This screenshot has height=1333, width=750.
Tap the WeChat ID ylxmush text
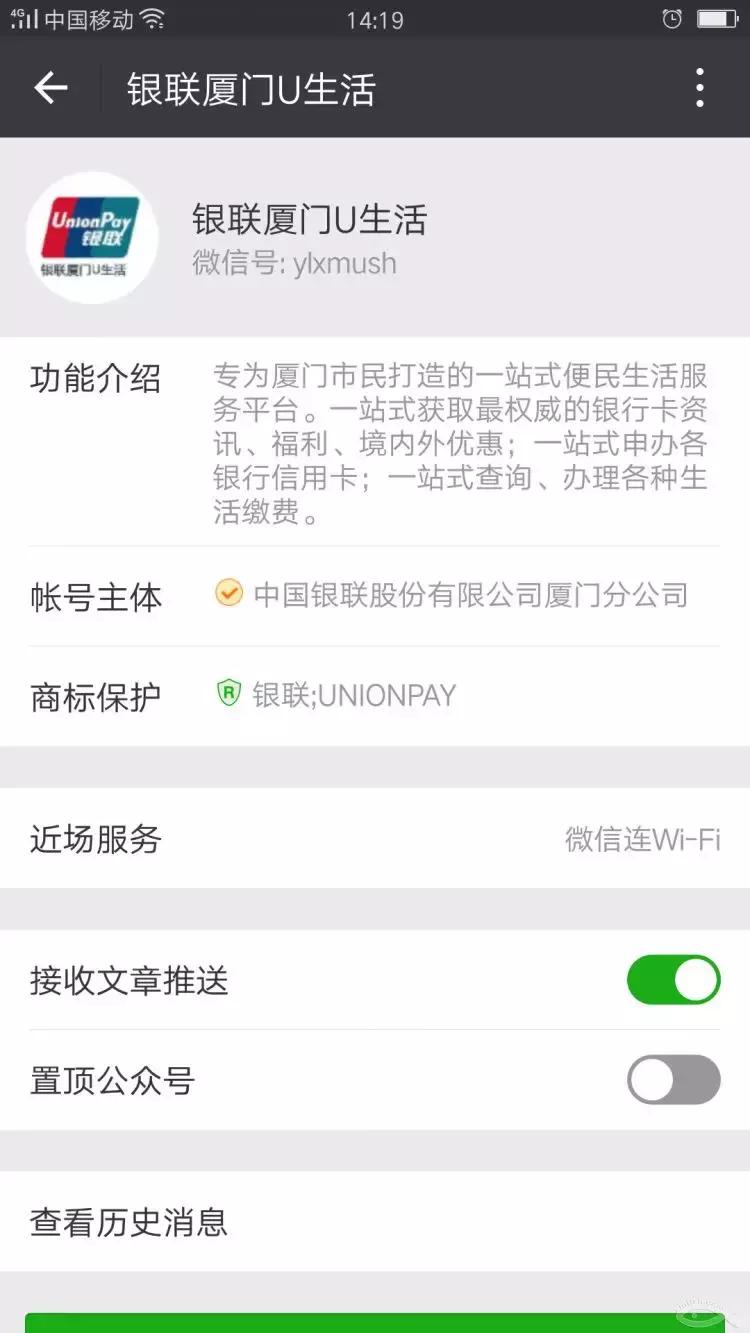294,264
